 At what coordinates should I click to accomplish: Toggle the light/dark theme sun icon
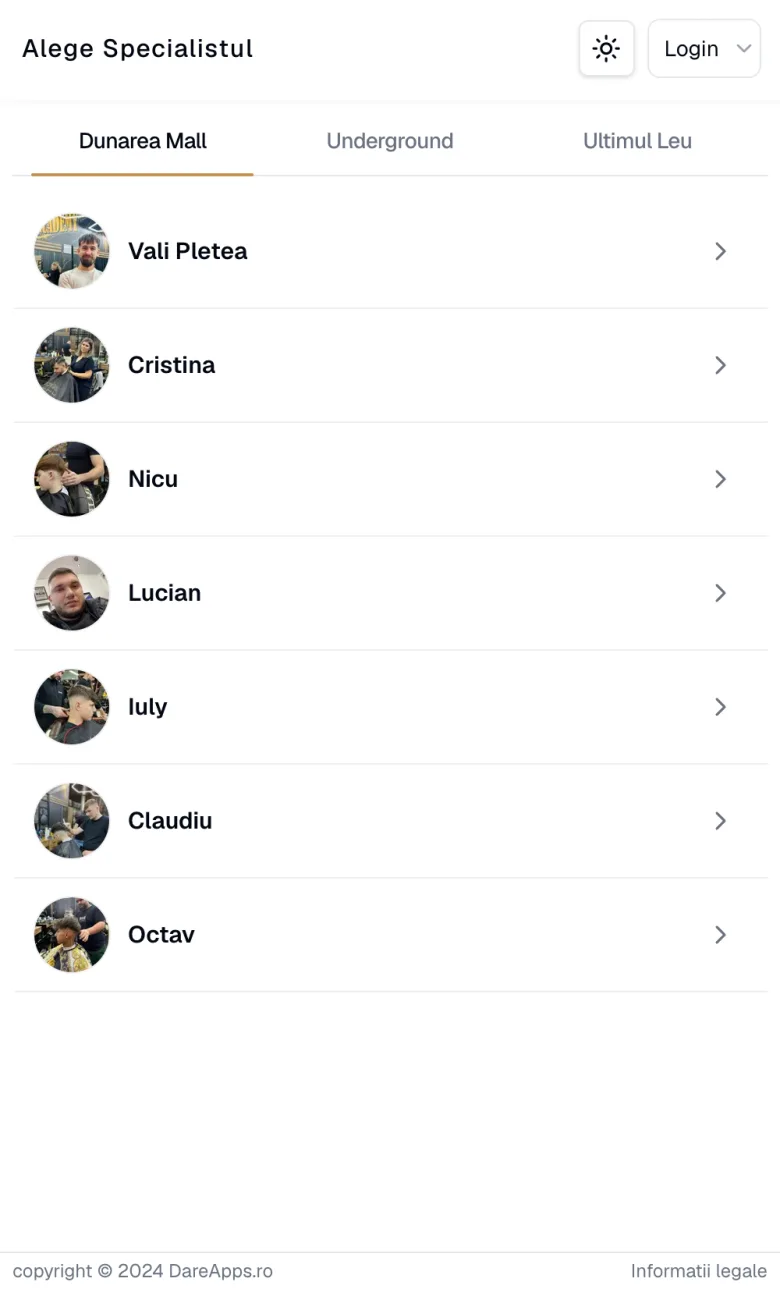[x=606, y=48]
